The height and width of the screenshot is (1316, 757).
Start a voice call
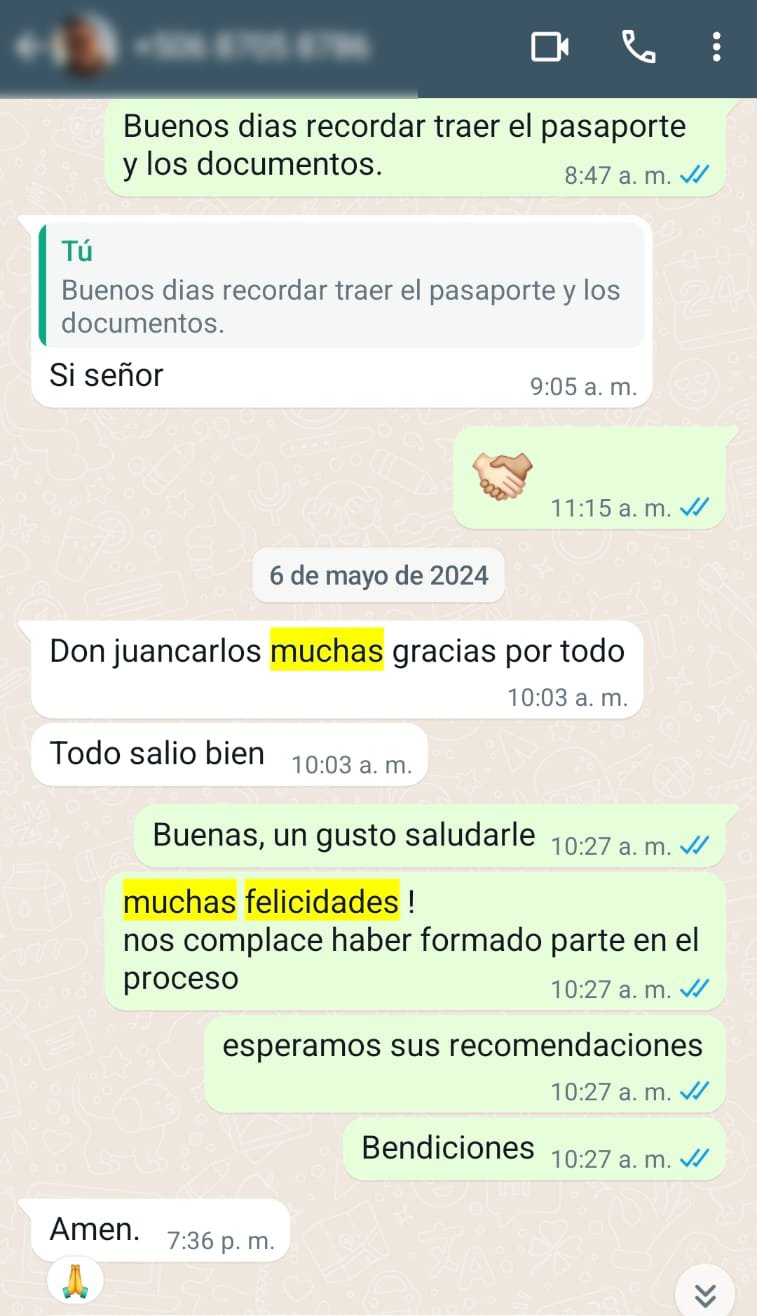click(x=638, y=47)
